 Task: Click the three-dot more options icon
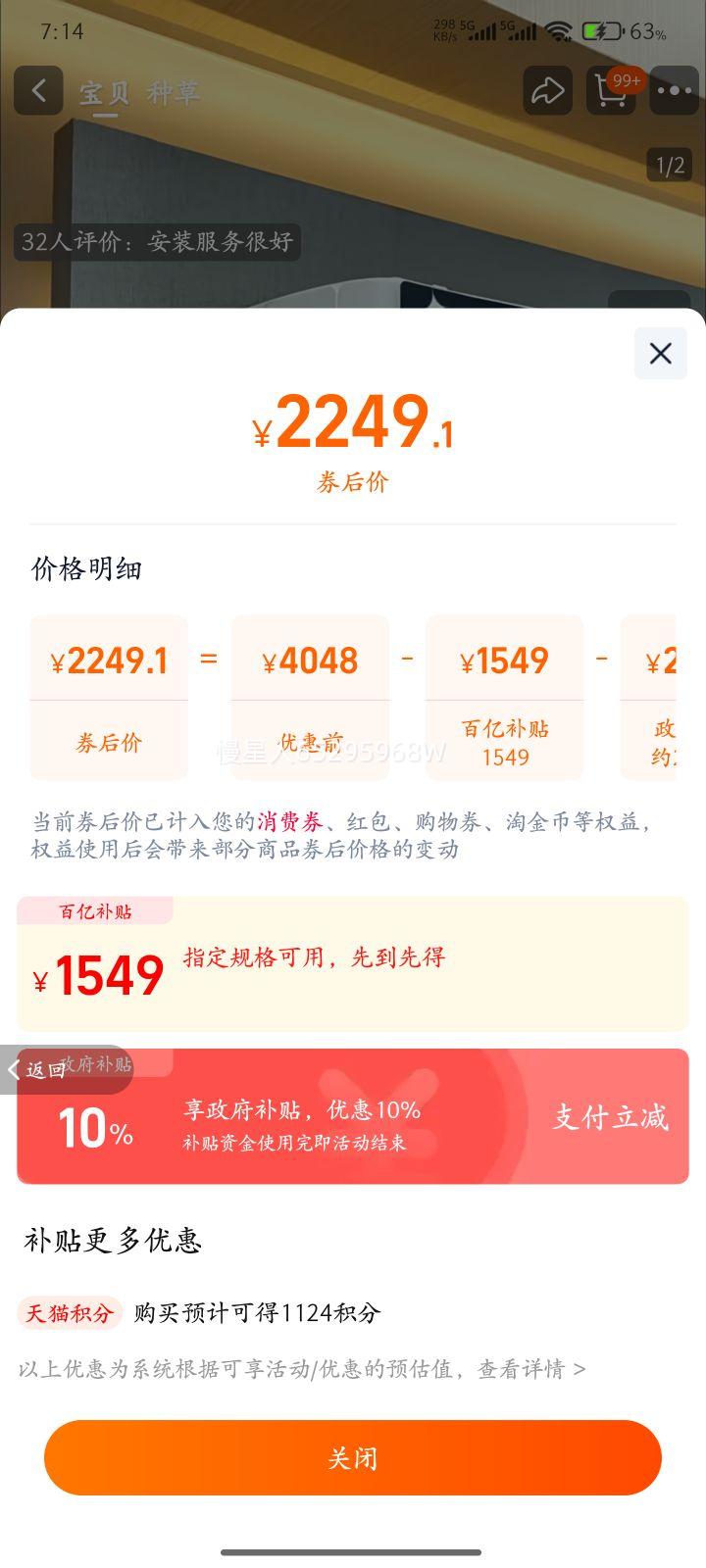(674, 90)
